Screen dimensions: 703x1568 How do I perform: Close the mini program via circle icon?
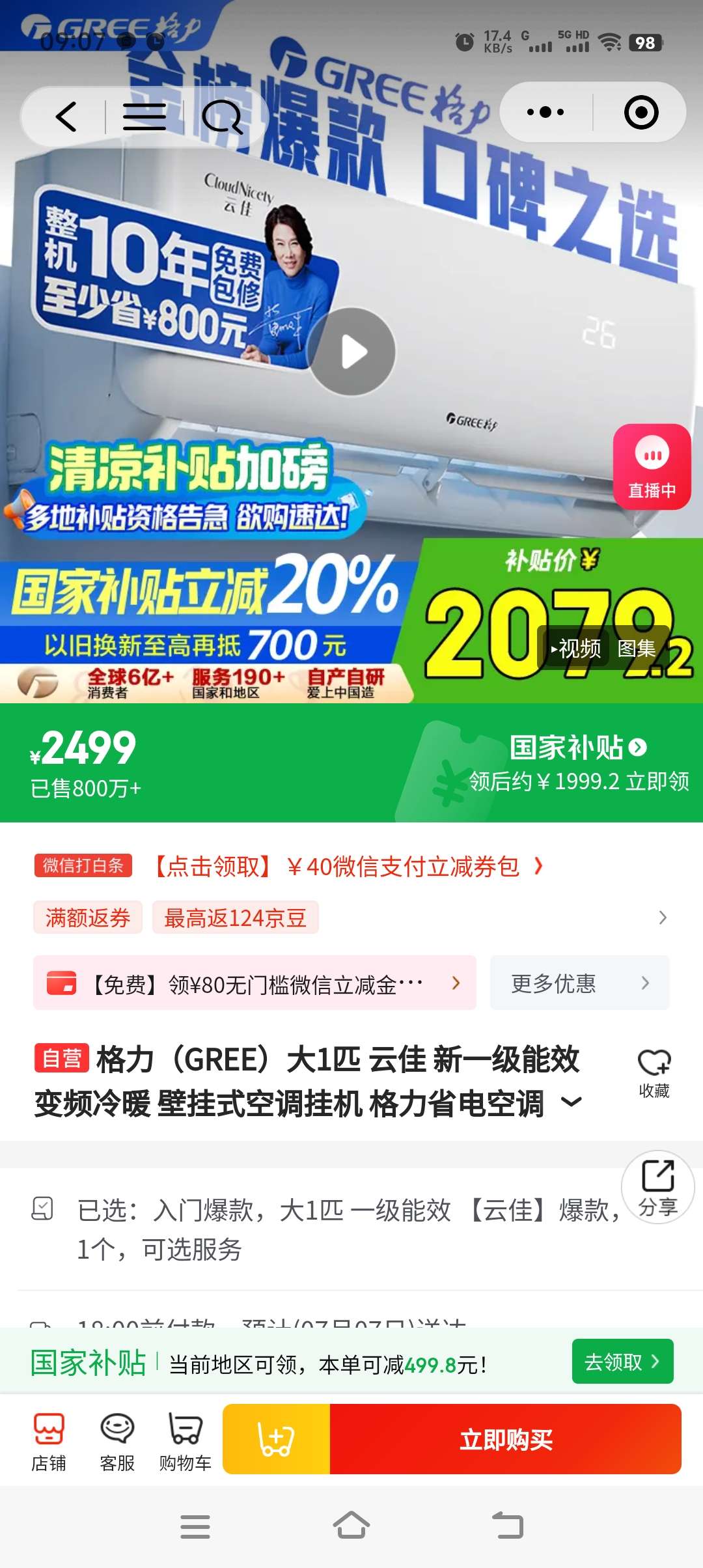pos(641,112)
